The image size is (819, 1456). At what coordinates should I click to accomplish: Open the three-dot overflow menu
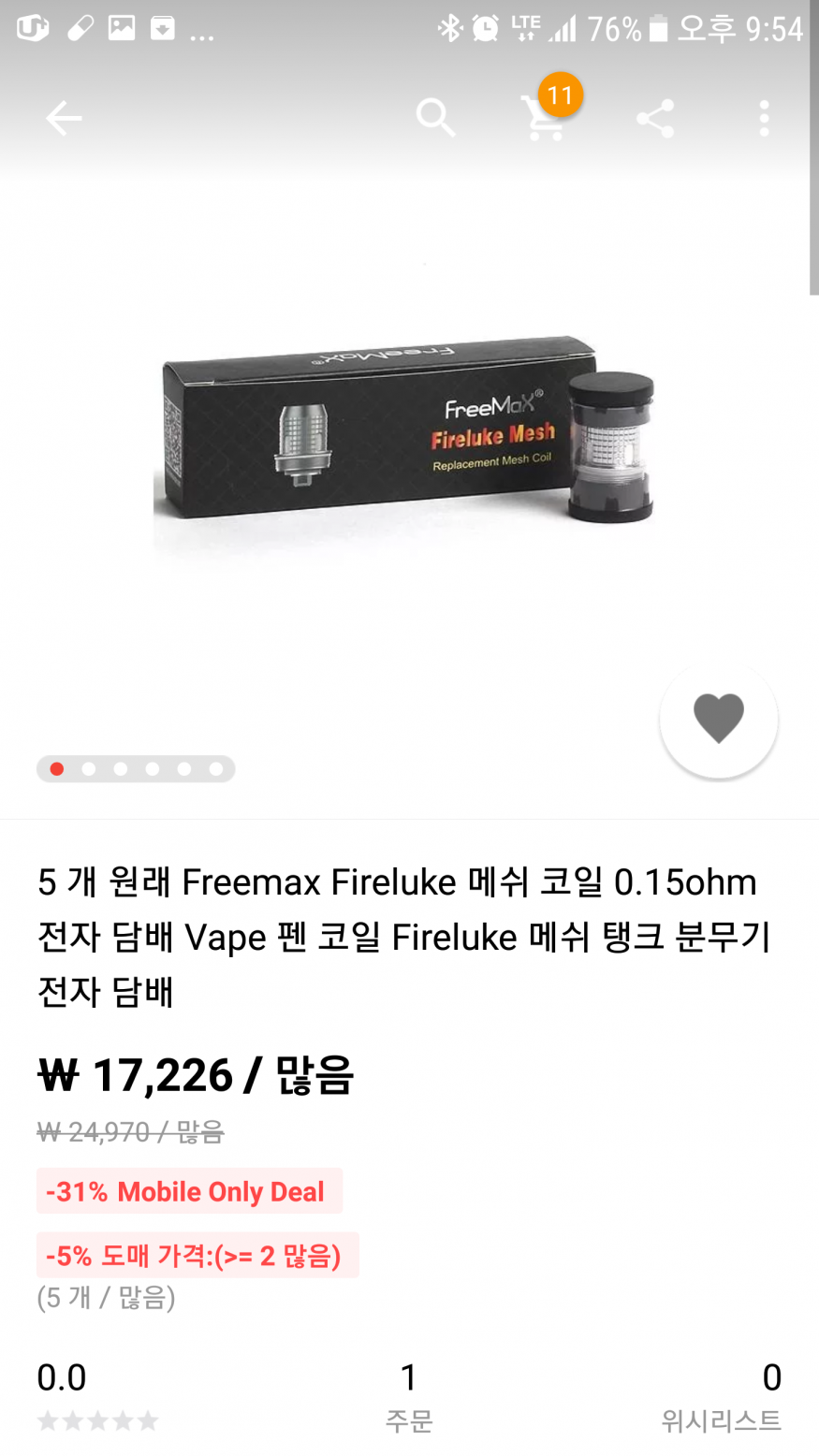[764, 119]
